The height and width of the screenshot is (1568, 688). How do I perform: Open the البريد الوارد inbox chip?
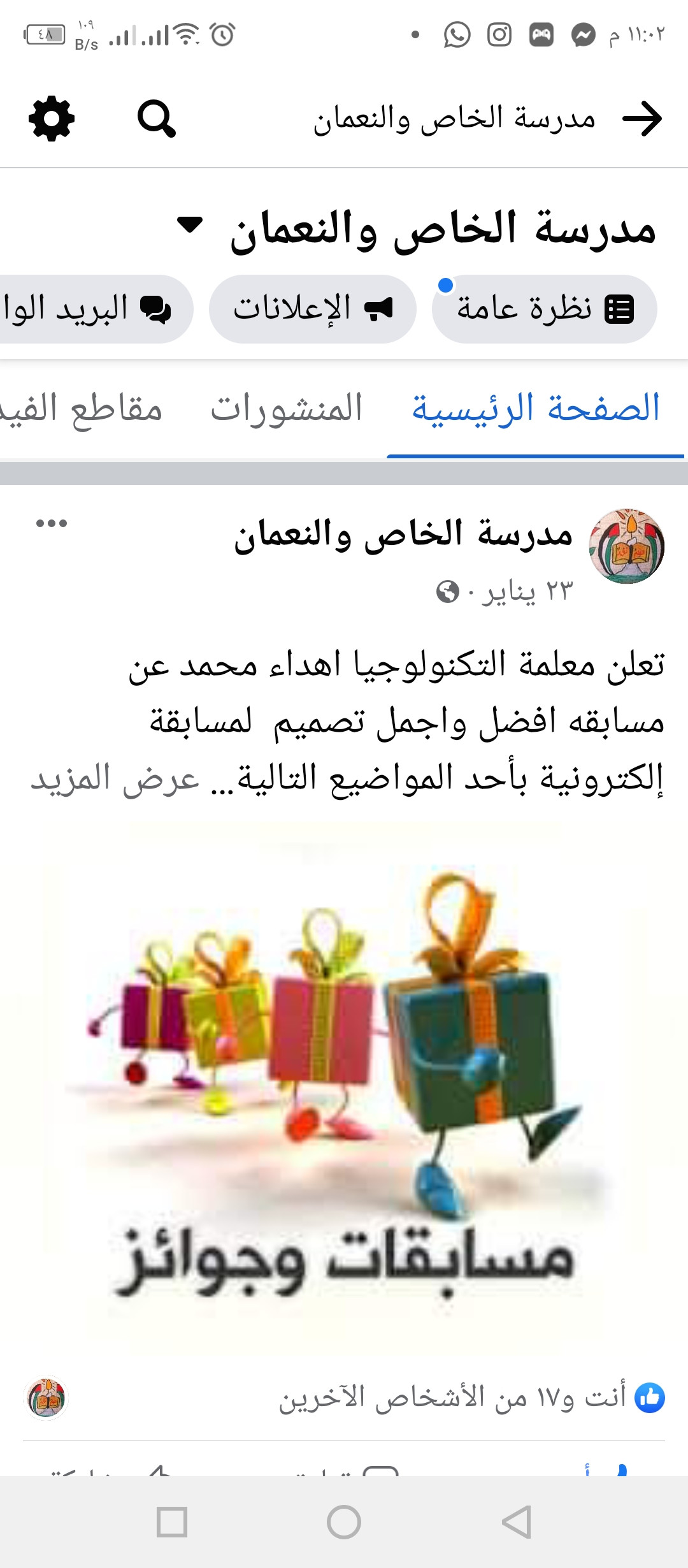click(x=96, y=309)
